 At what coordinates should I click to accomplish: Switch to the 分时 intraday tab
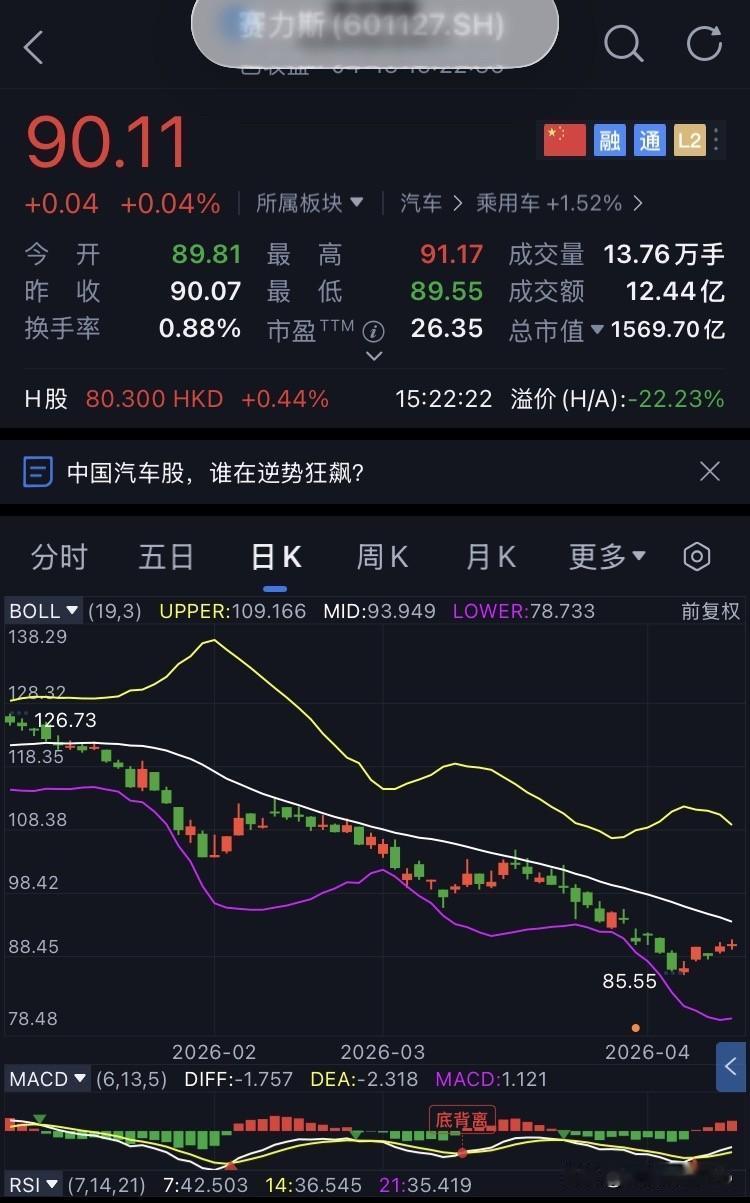60,556
